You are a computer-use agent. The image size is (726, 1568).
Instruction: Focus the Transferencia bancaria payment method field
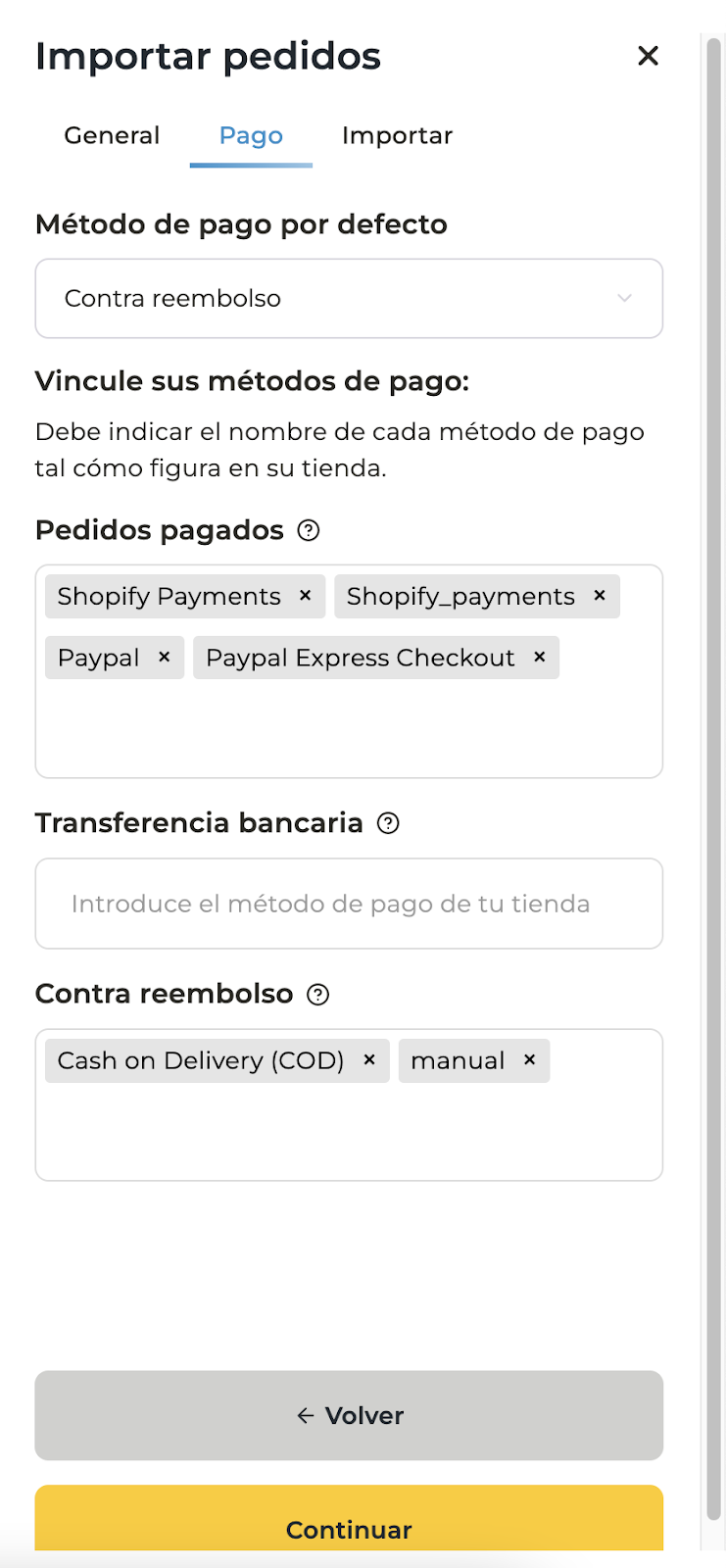point(349,904)
